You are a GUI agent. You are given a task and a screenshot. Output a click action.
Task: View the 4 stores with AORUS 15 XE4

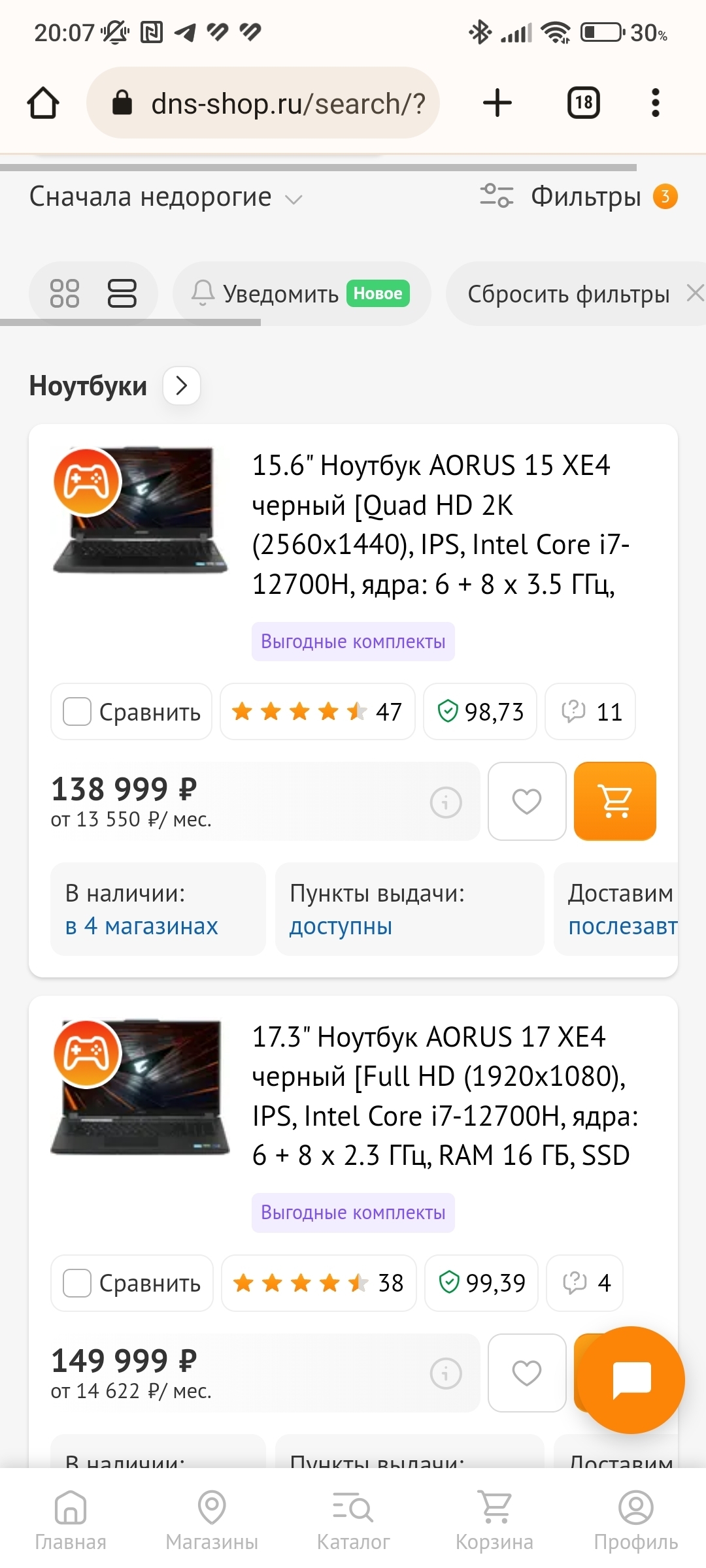tap(141, 926)
